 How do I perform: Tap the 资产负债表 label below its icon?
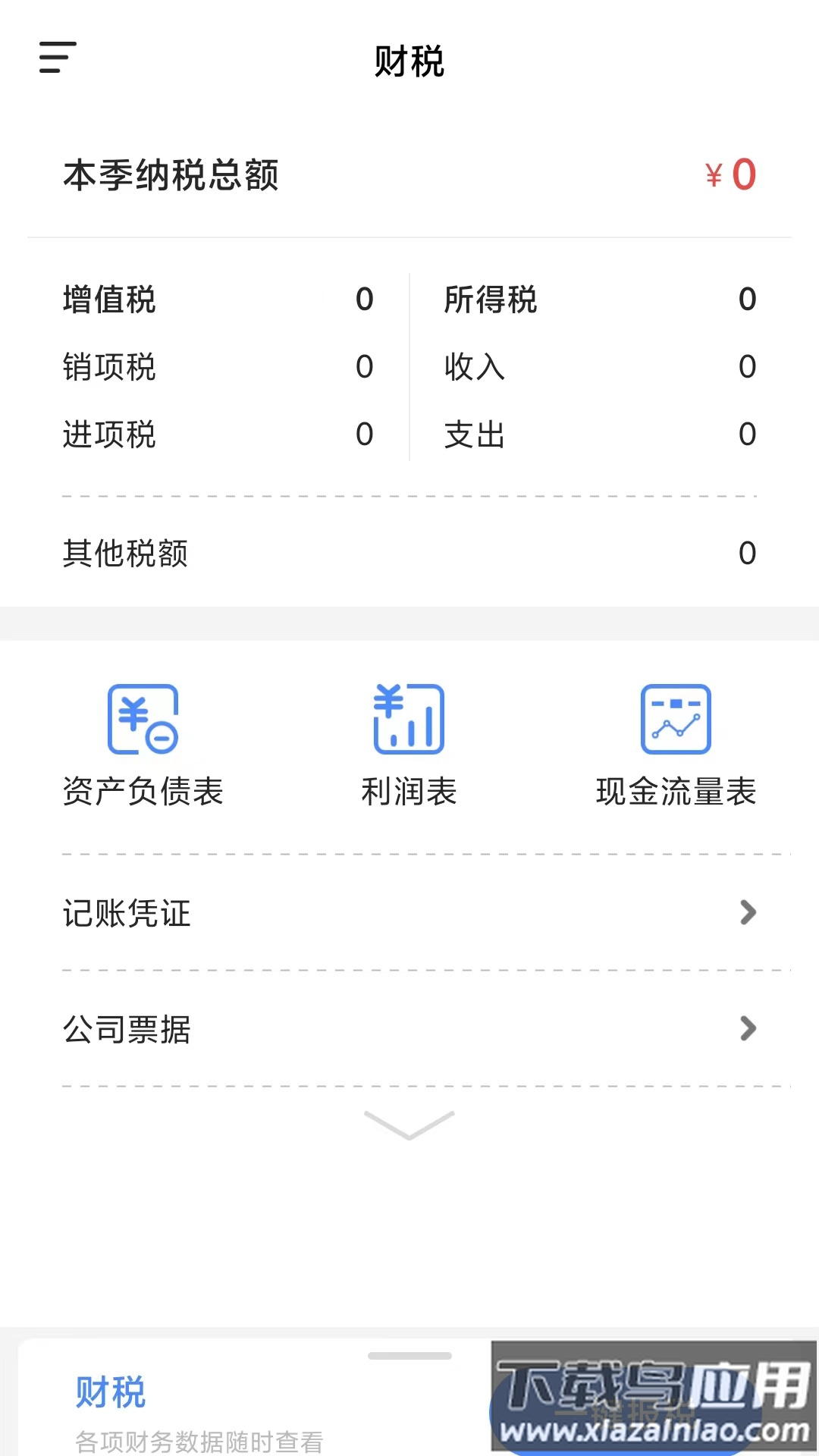pyautogui.click(x=144, y=793)
